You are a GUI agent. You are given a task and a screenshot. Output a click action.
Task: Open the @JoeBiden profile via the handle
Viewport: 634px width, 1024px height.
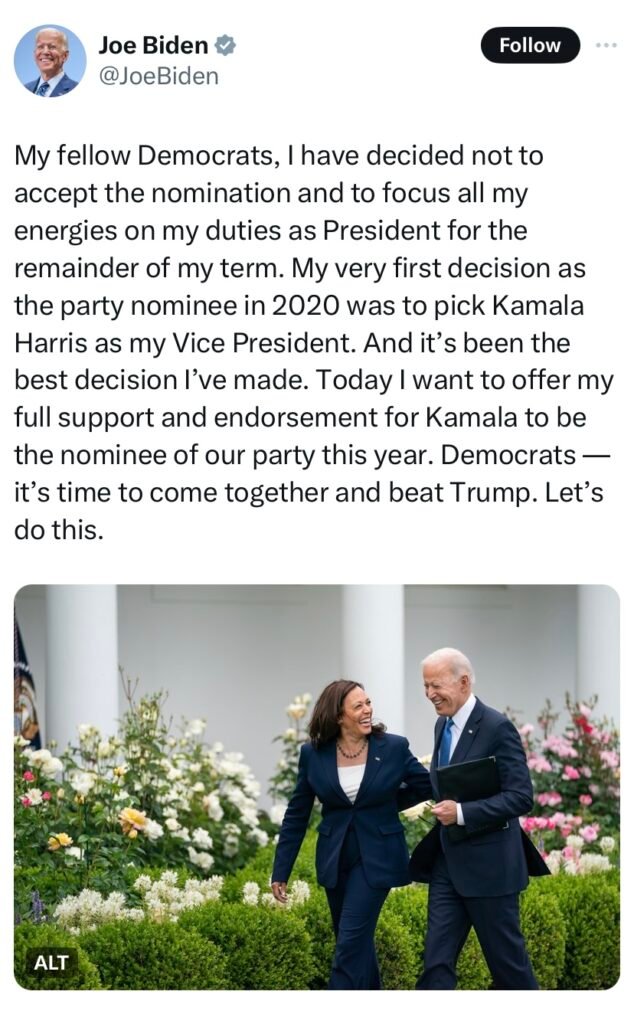(158, 76)
